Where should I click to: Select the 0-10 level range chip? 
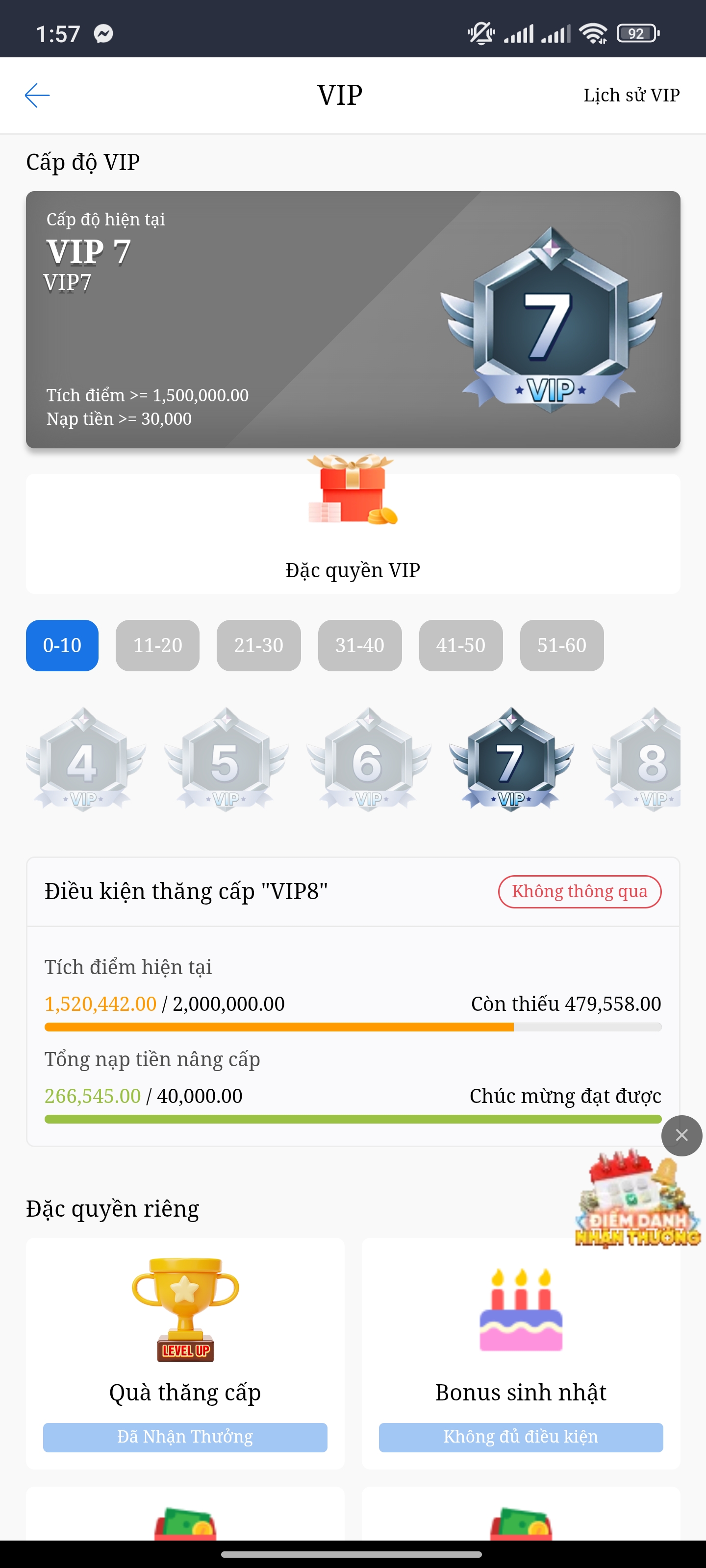click(62, 645)
